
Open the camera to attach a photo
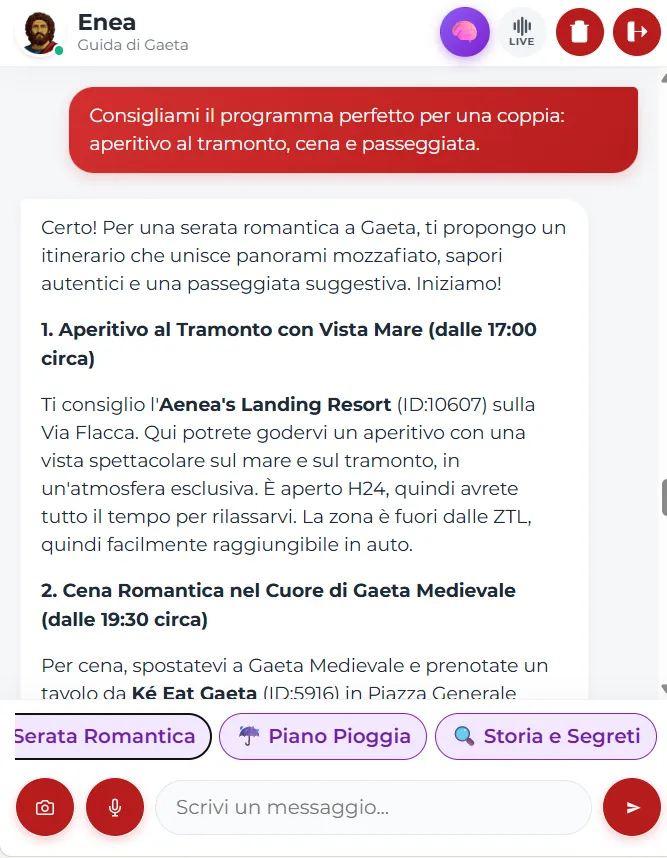pos(45,807)
